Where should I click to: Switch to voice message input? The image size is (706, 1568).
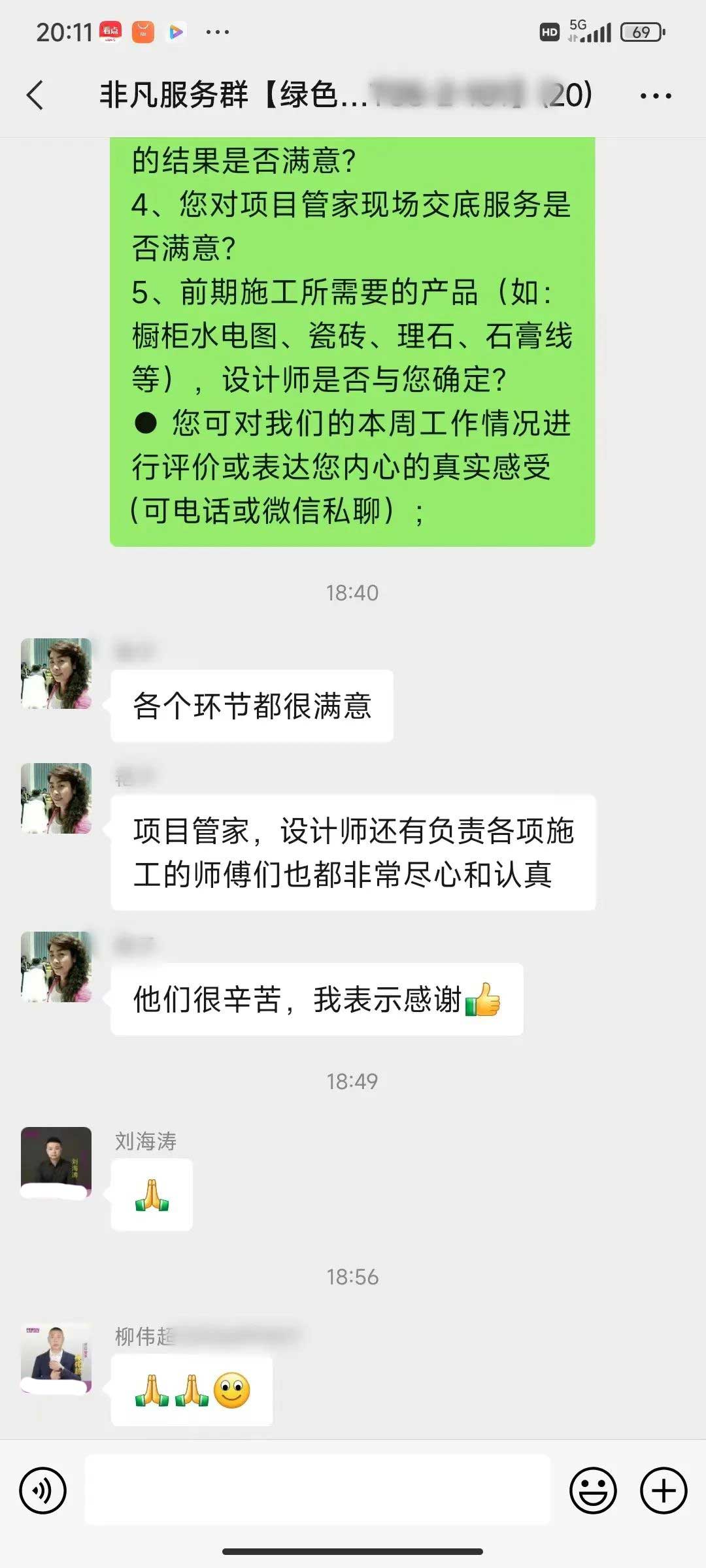43,1490
